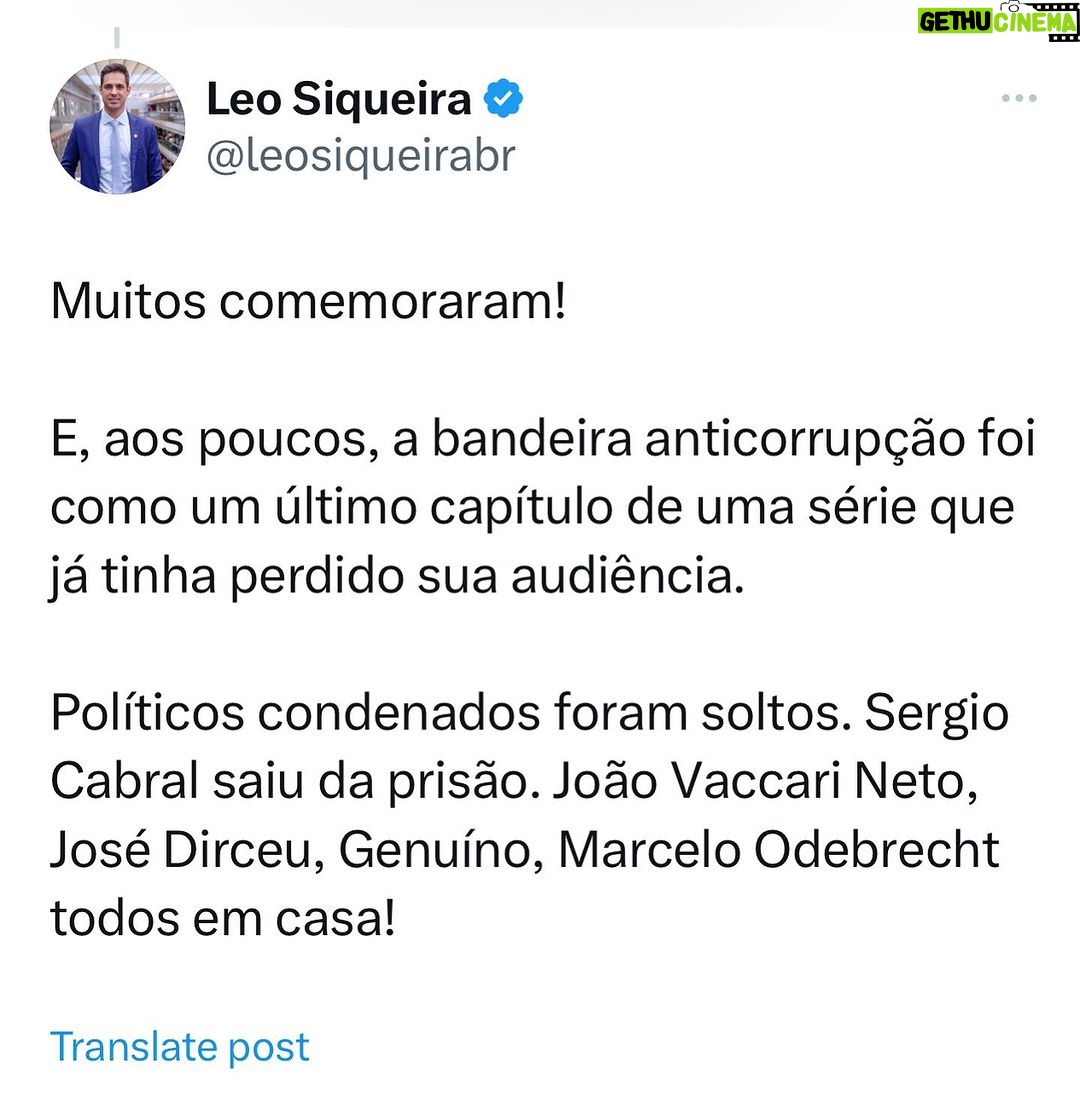The image size is (1080, 1116).
Task: Open Leo Siqueira's profile picture
Action: pyautogui.click(x=117, y=126)
